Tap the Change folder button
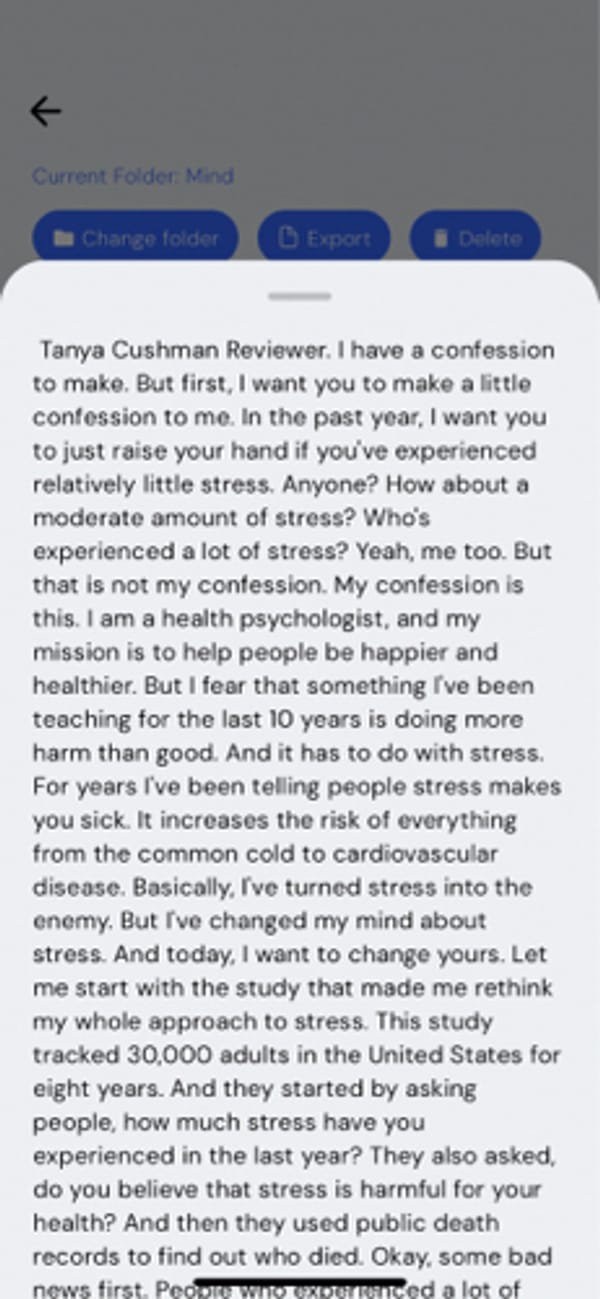The width and height of the screenshot is (600, 1299). (x=136, y=238)
